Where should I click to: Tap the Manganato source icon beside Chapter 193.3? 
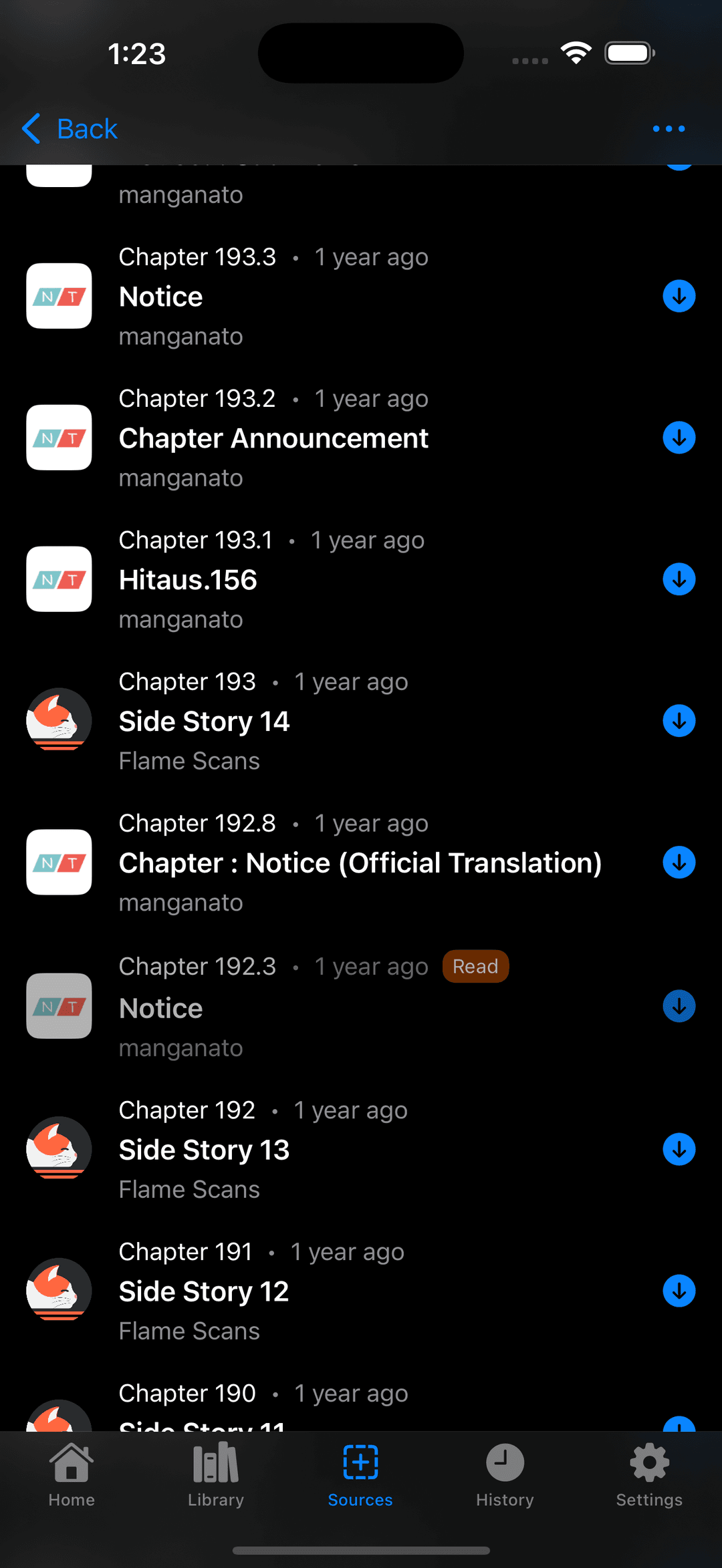click(x=59, y=296)
